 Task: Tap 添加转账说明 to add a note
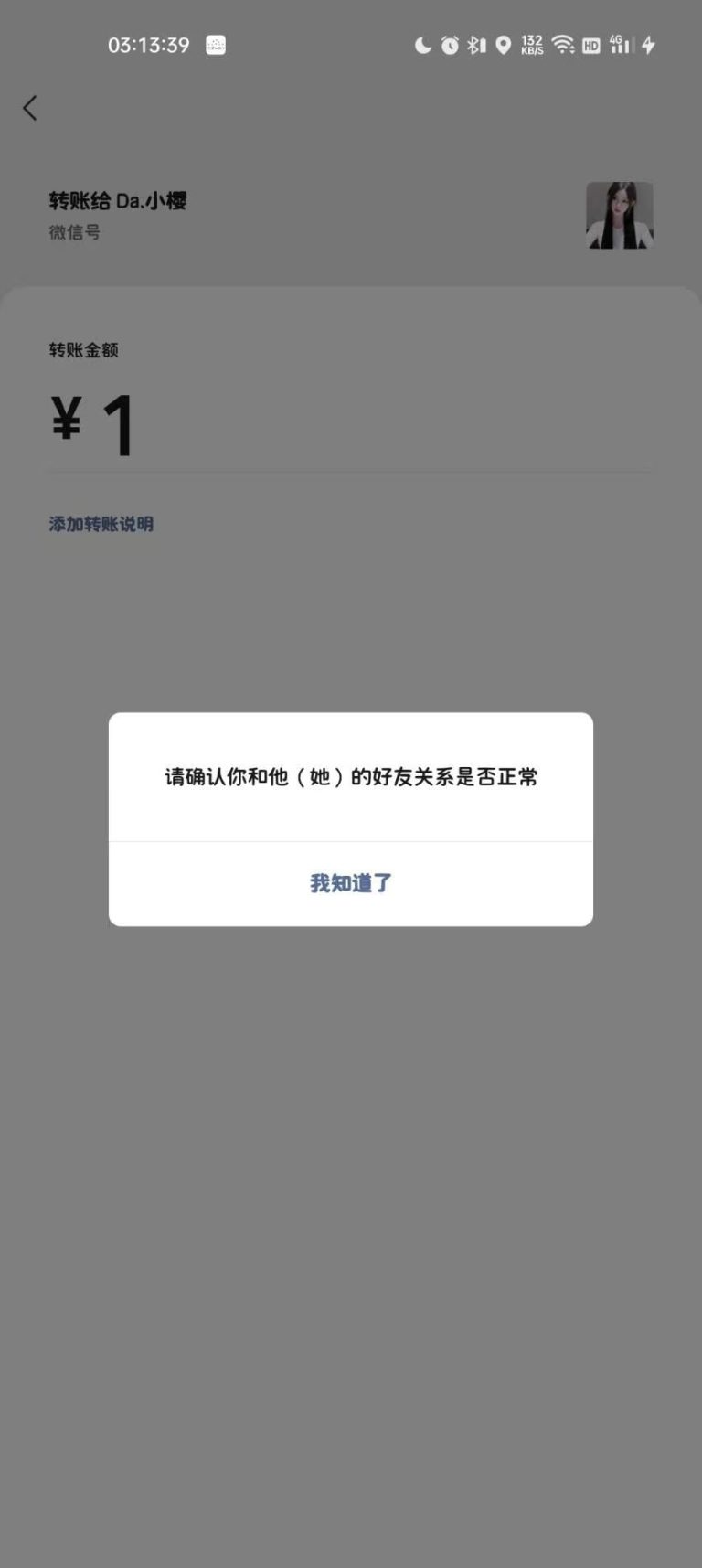pyautogui.click(x=101, y=524)
